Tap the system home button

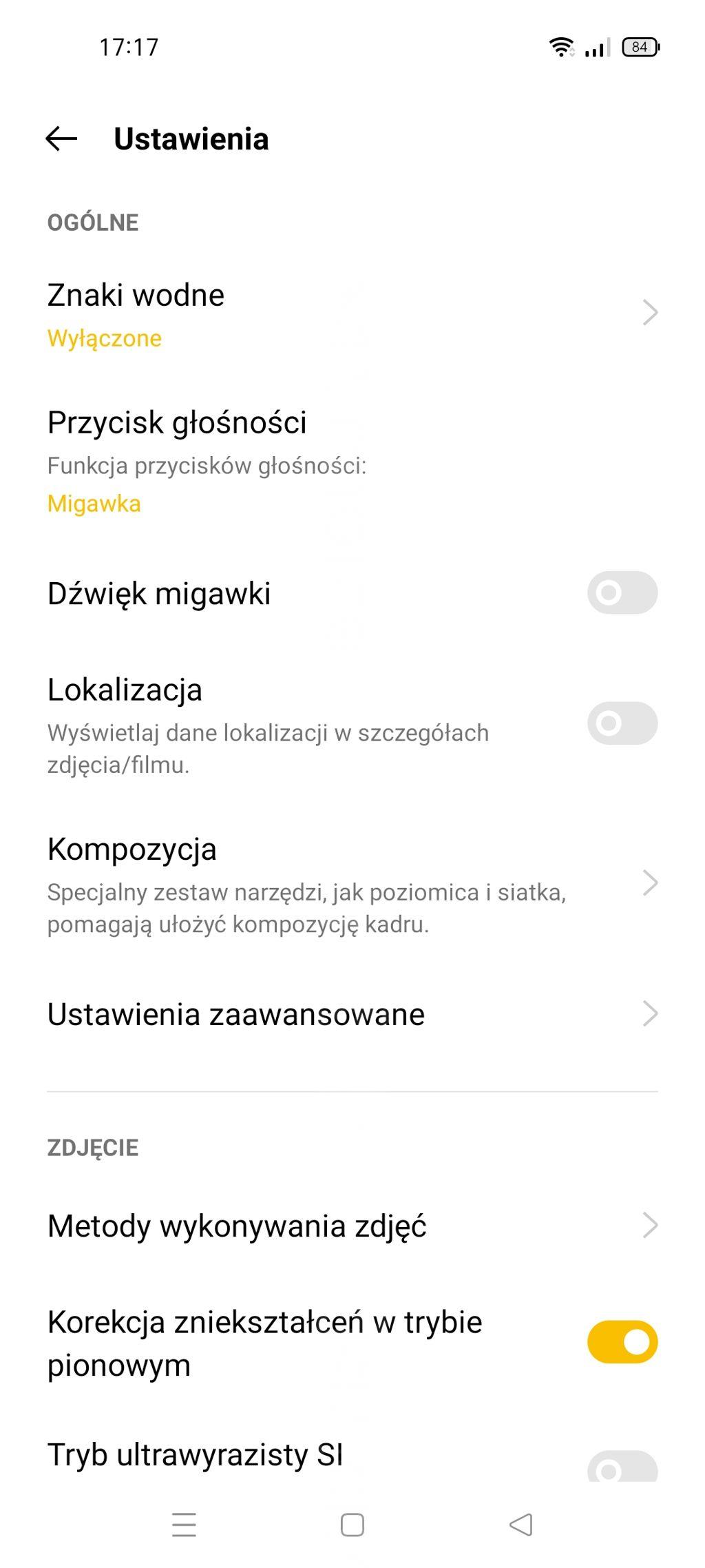tap(352, 1525)
